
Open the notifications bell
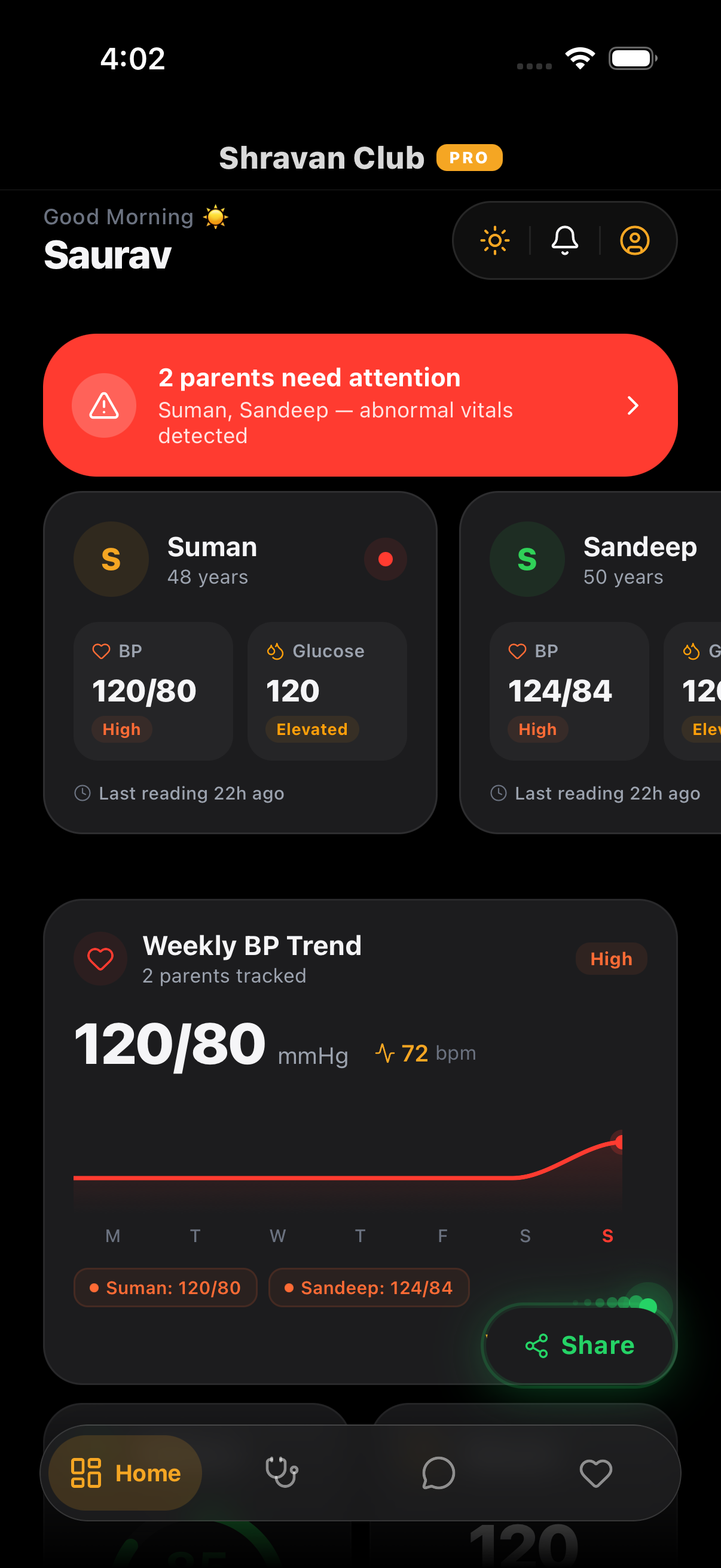(x=564, y=240)
